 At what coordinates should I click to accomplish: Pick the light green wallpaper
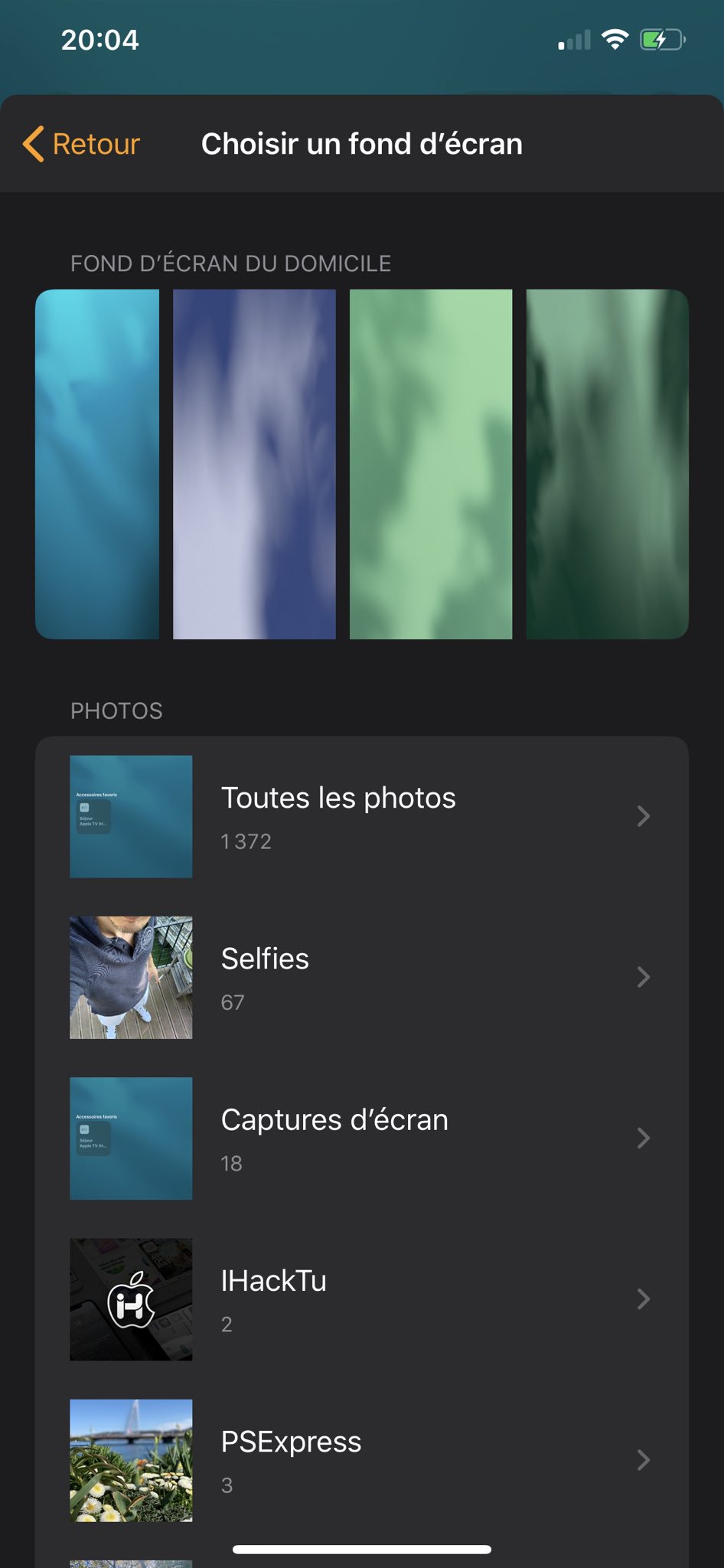coord(431,464)
